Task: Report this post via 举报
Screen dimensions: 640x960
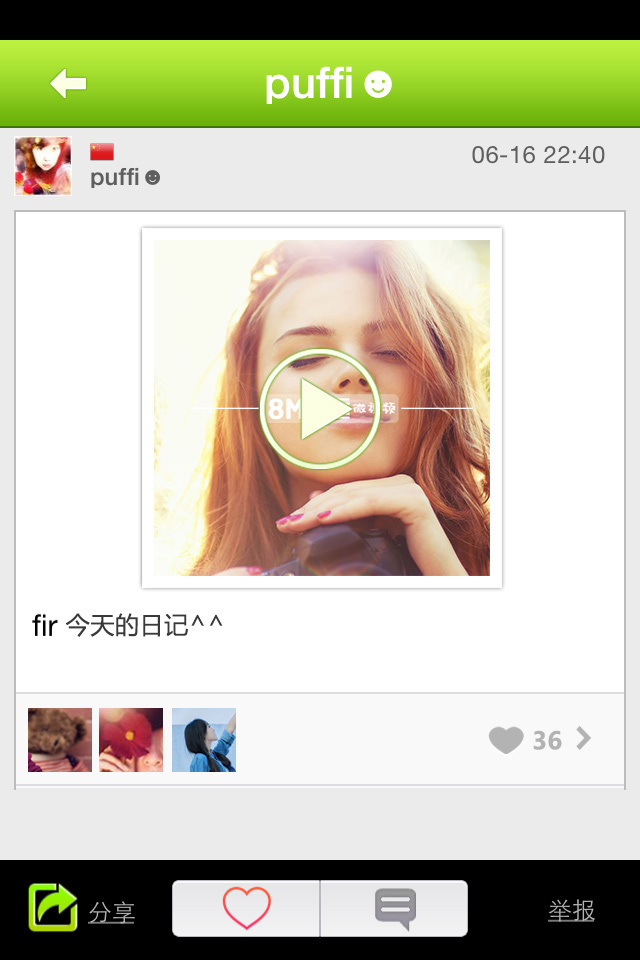Action: (571, 910)
